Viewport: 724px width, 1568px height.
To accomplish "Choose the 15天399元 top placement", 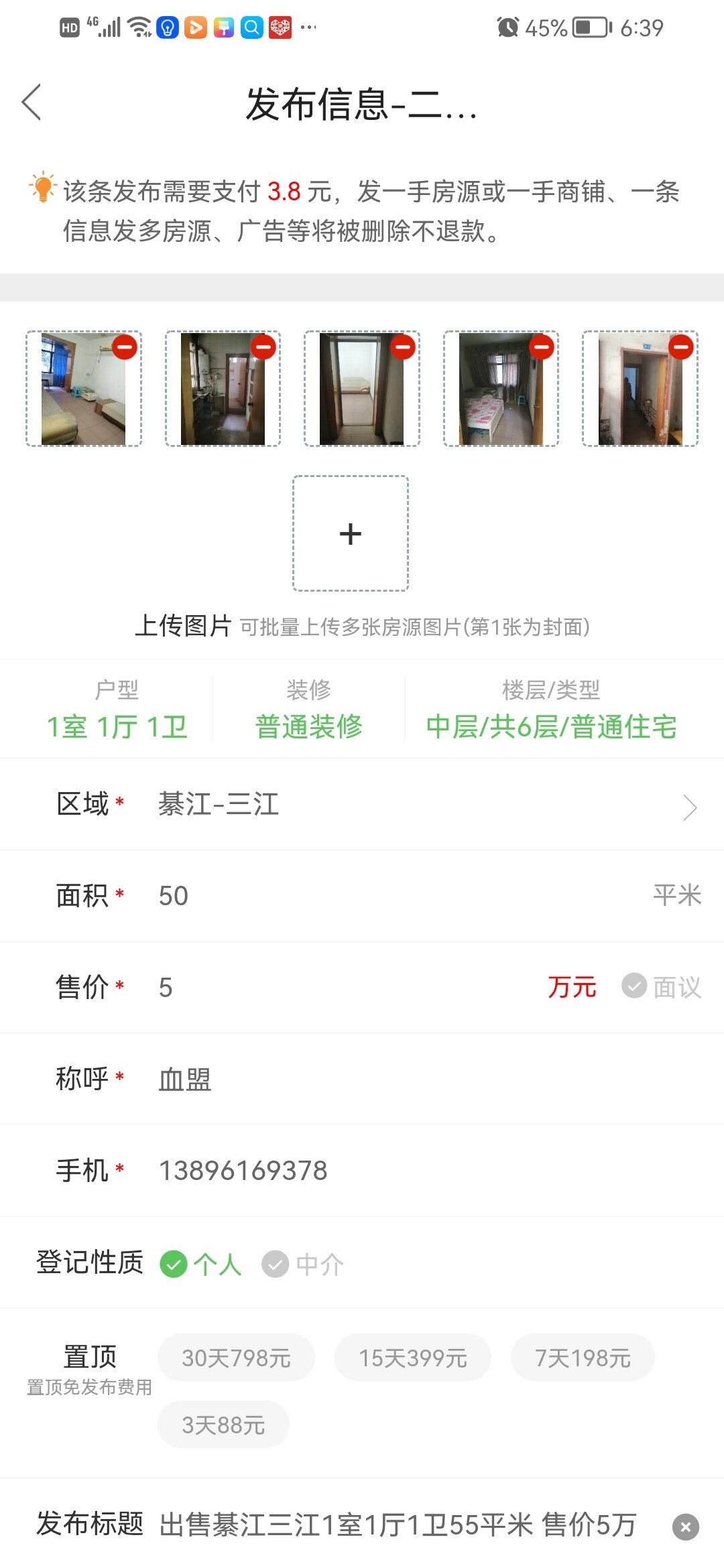I will click(413, 1358).
